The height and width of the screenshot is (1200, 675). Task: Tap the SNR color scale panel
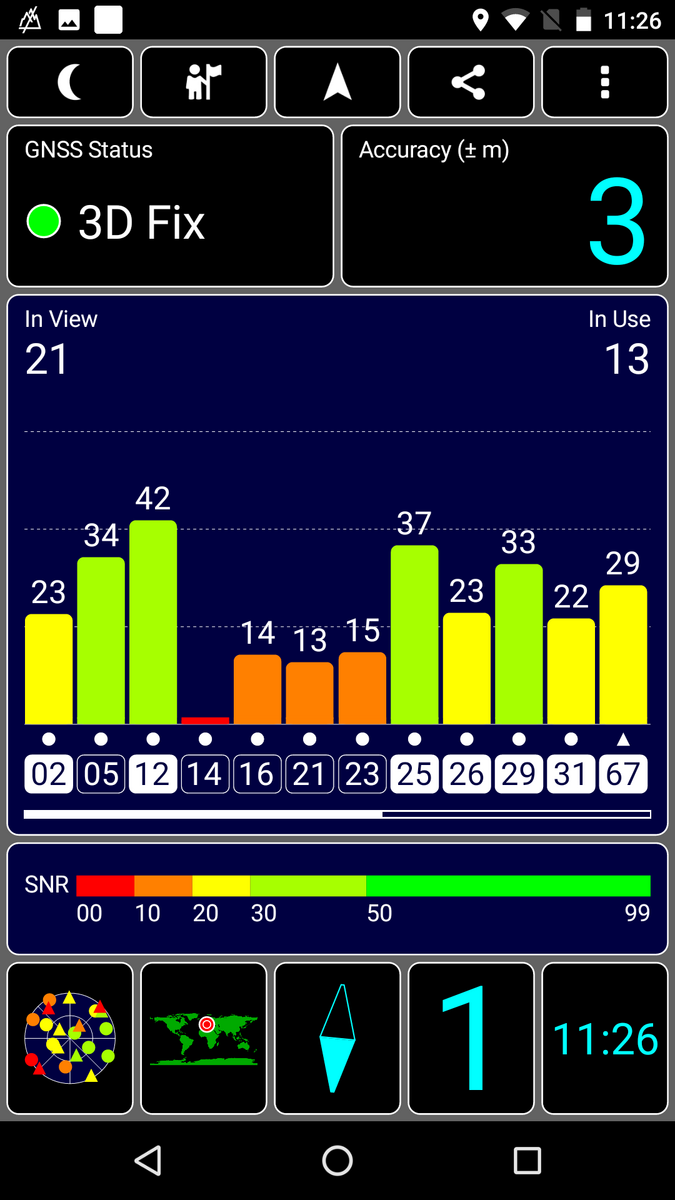click(x=337, y=898)
